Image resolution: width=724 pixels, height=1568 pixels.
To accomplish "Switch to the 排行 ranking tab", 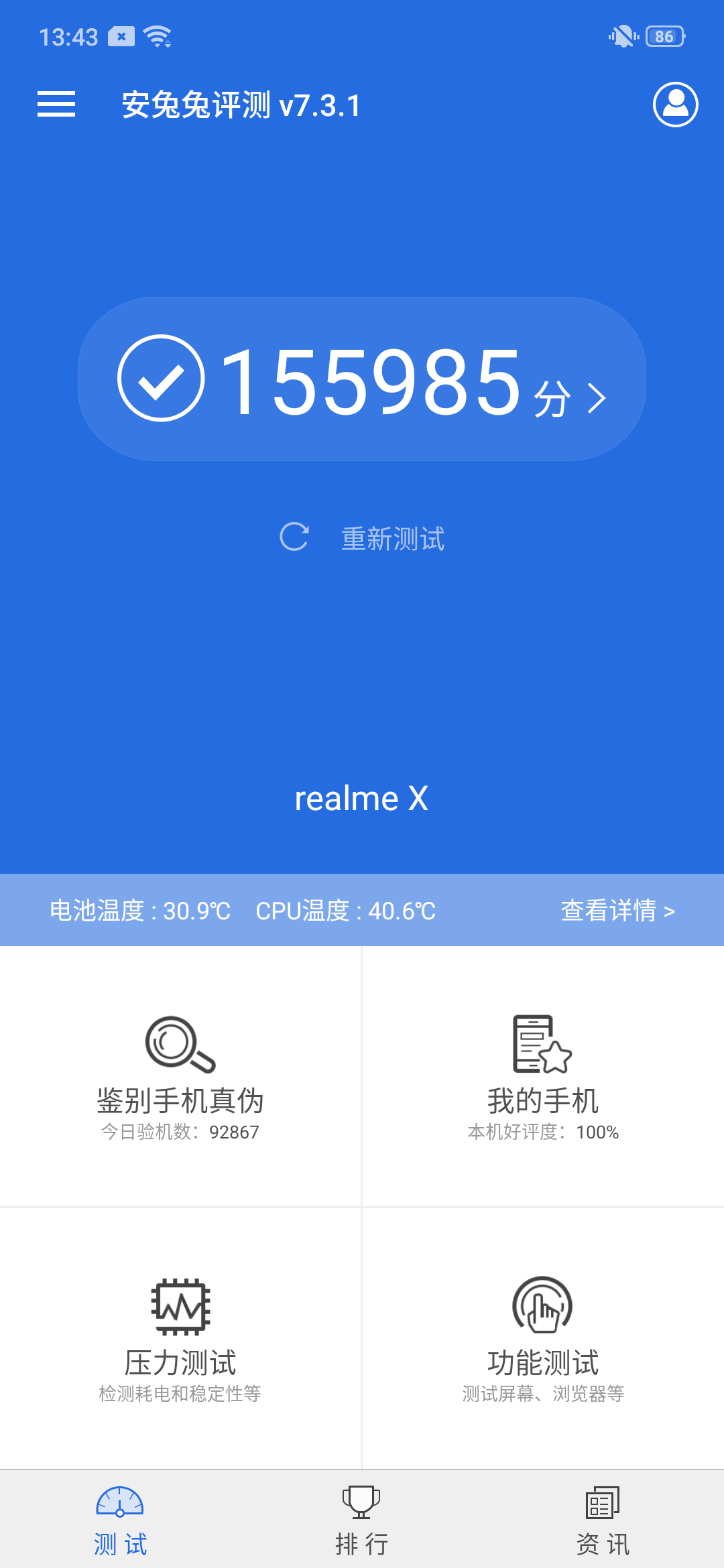I will coord(361,1520).
